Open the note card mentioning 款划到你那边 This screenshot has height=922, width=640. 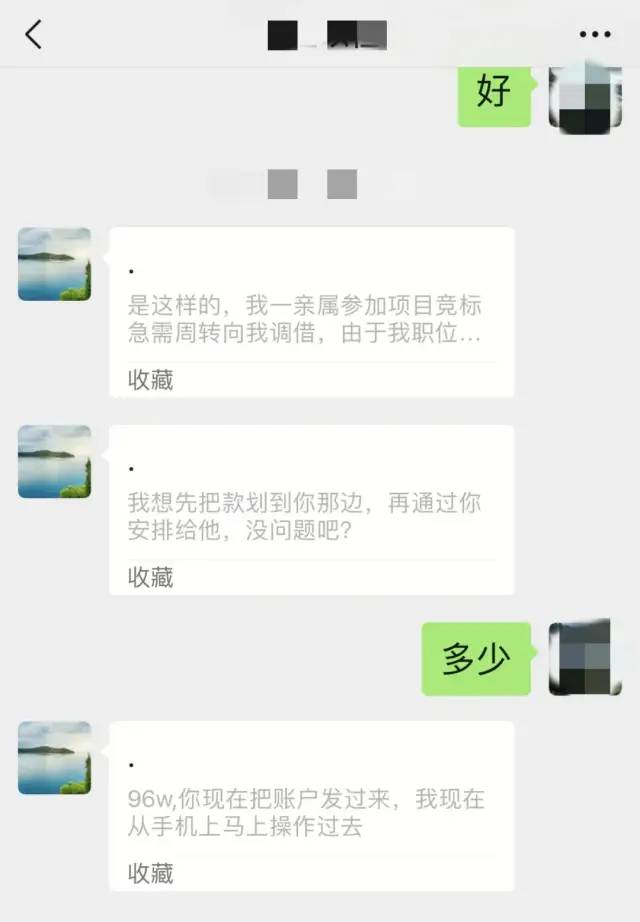[x=311, y=509]
